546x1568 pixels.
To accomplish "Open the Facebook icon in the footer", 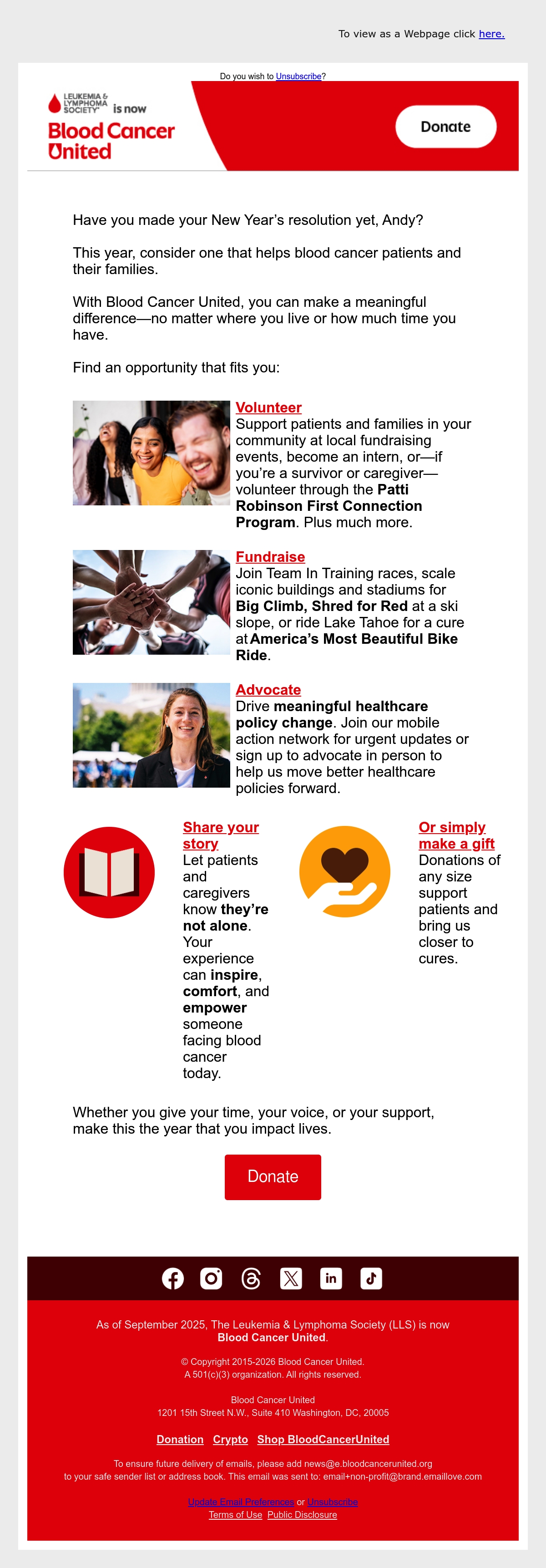I will [173, 1278].
